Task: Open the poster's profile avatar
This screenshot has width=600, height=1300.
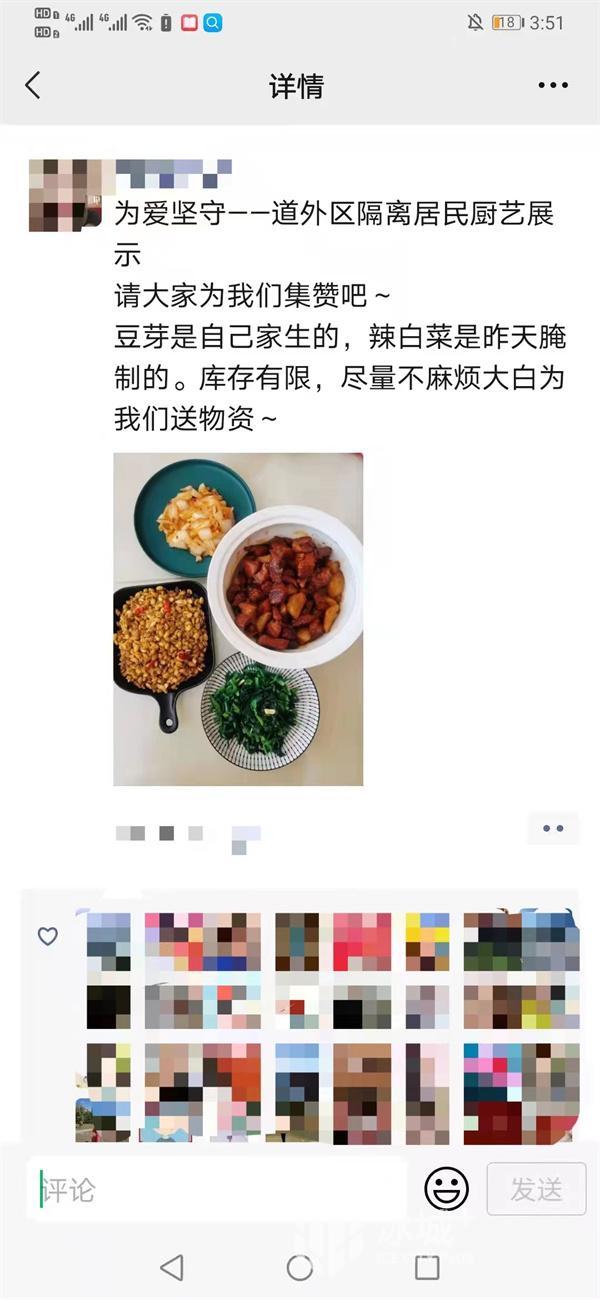Action: [x=64, y=195]
